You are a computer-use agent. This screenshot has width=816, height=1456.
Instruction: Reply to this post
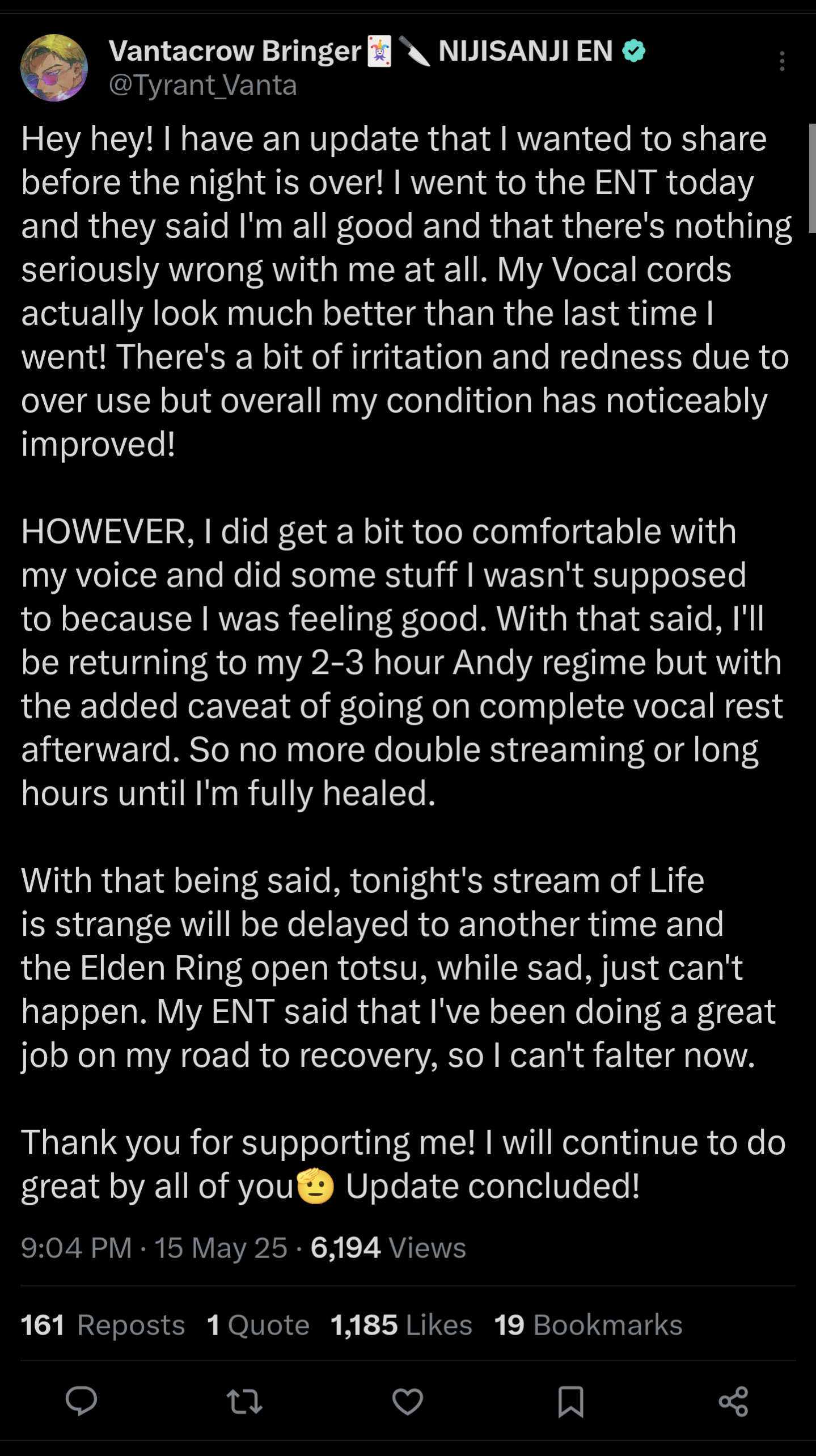pyautogui.click(x=81, y=1401)
